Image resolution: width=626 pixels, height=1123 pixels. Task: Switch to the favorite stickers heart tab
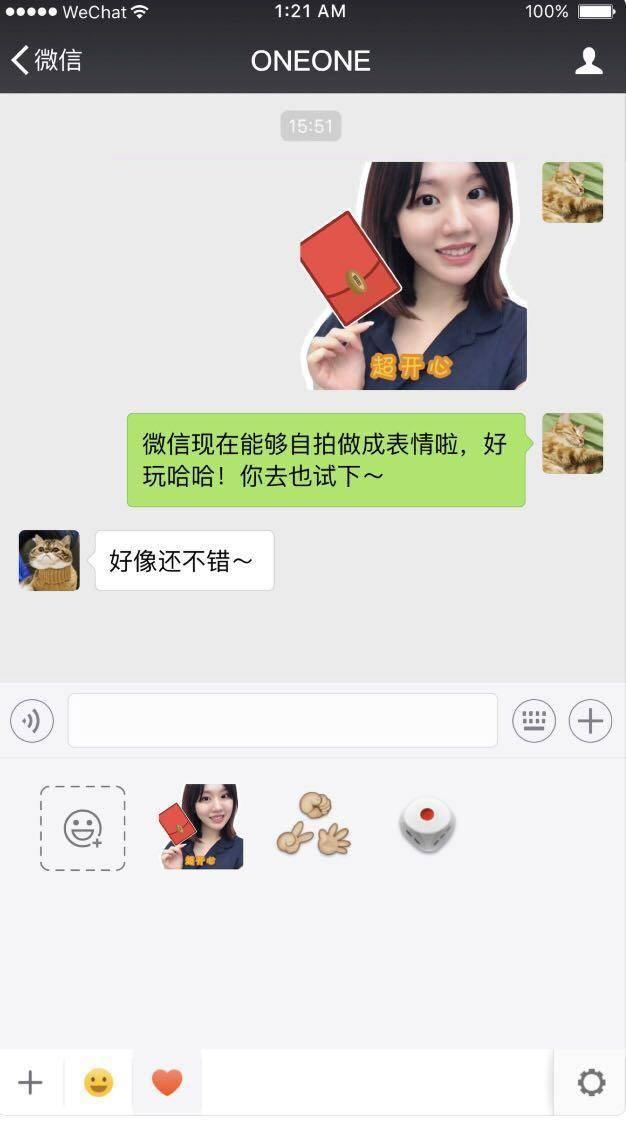(167, 1082)
